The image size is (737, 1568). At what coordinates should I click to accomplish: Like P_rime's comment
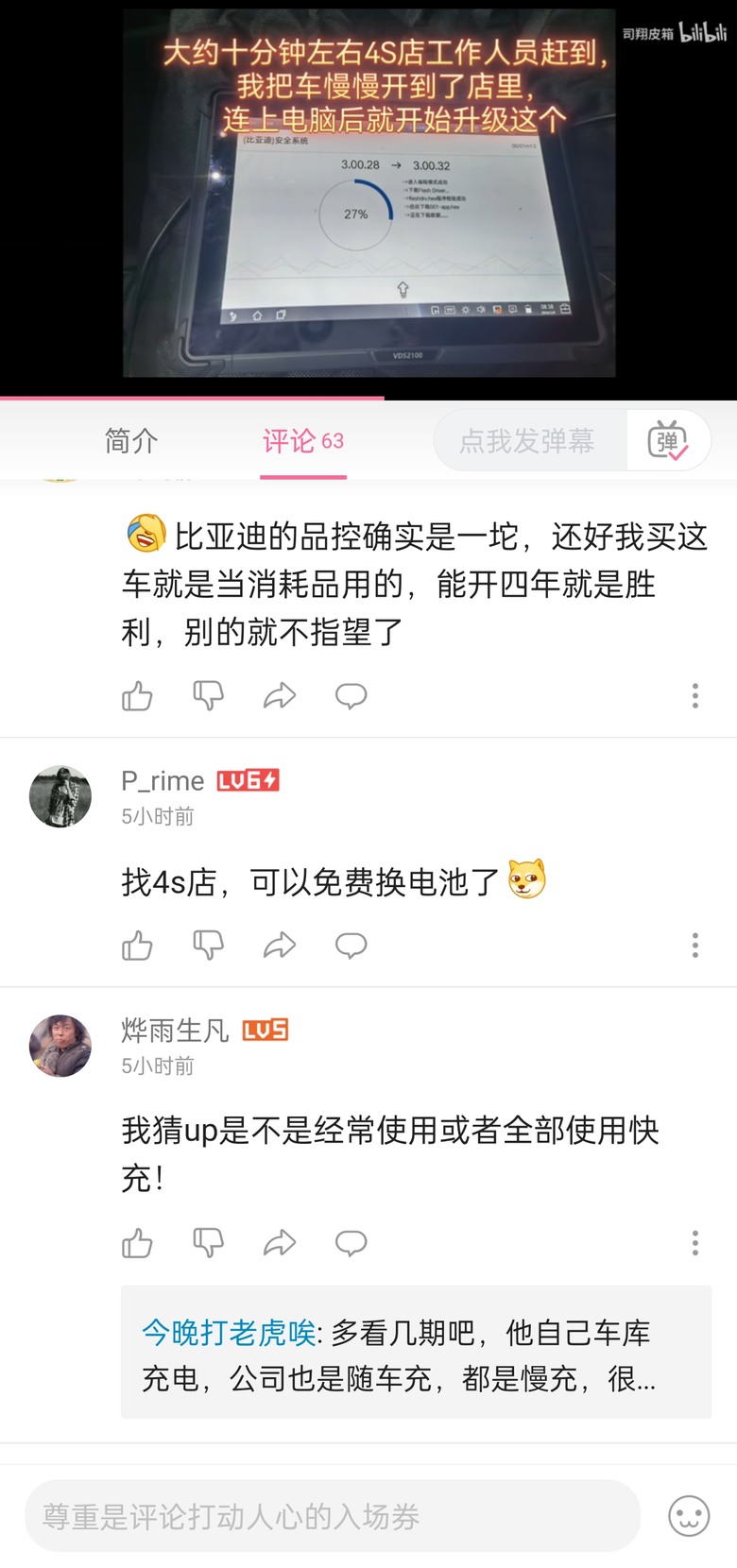point(137,946)
